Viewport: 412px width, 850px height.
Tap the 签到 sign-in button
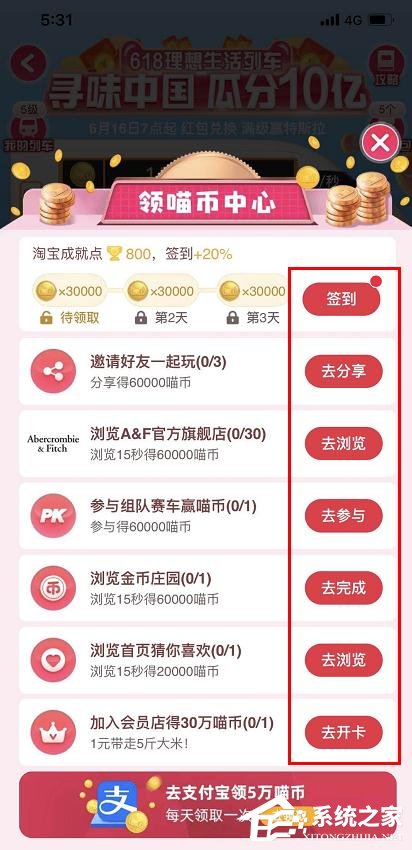click(342, 299)
